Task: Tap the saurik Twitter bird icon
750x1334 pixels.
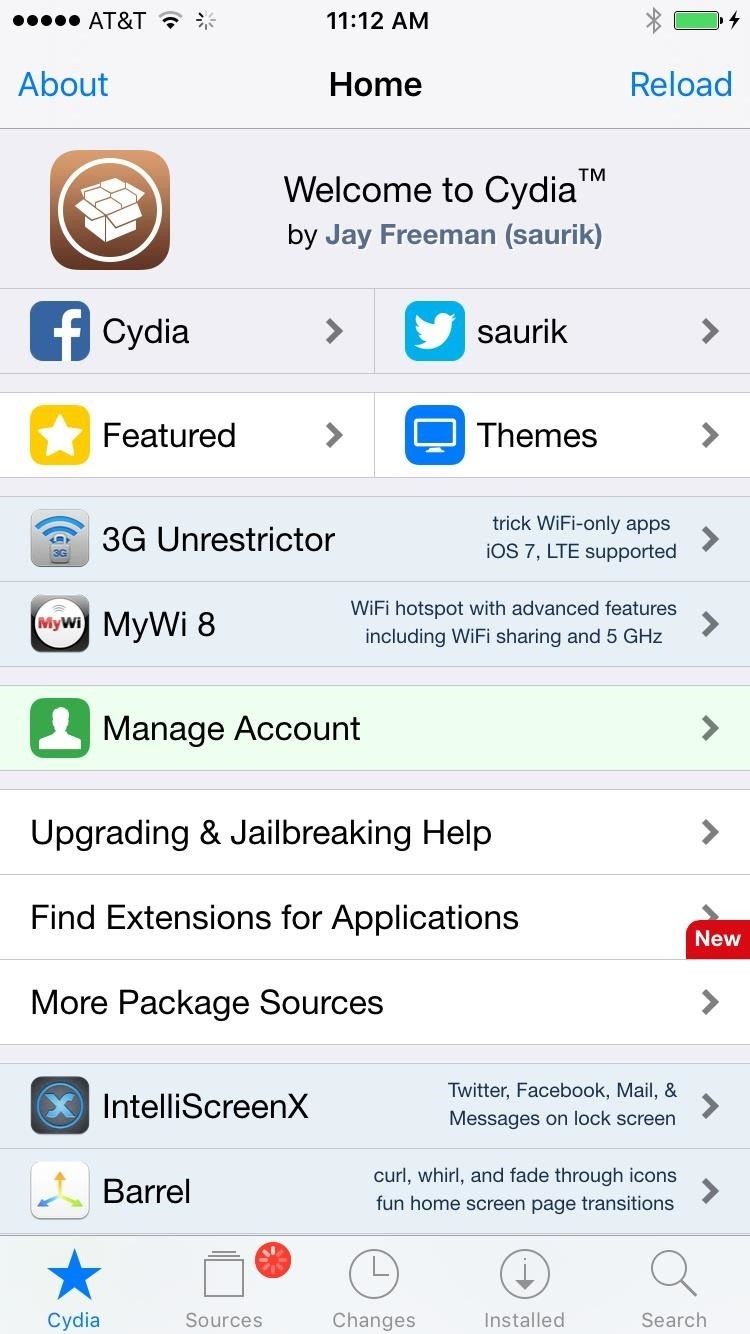Action: pyautogui.click(x=434, y=331)
